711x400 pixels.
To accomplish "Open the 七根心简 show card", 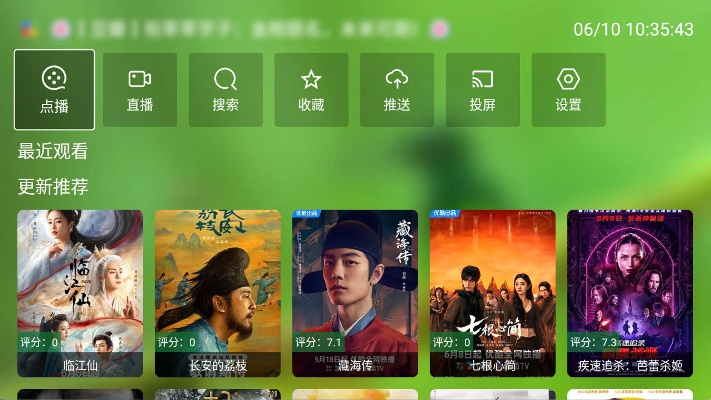I will [493, 292].
